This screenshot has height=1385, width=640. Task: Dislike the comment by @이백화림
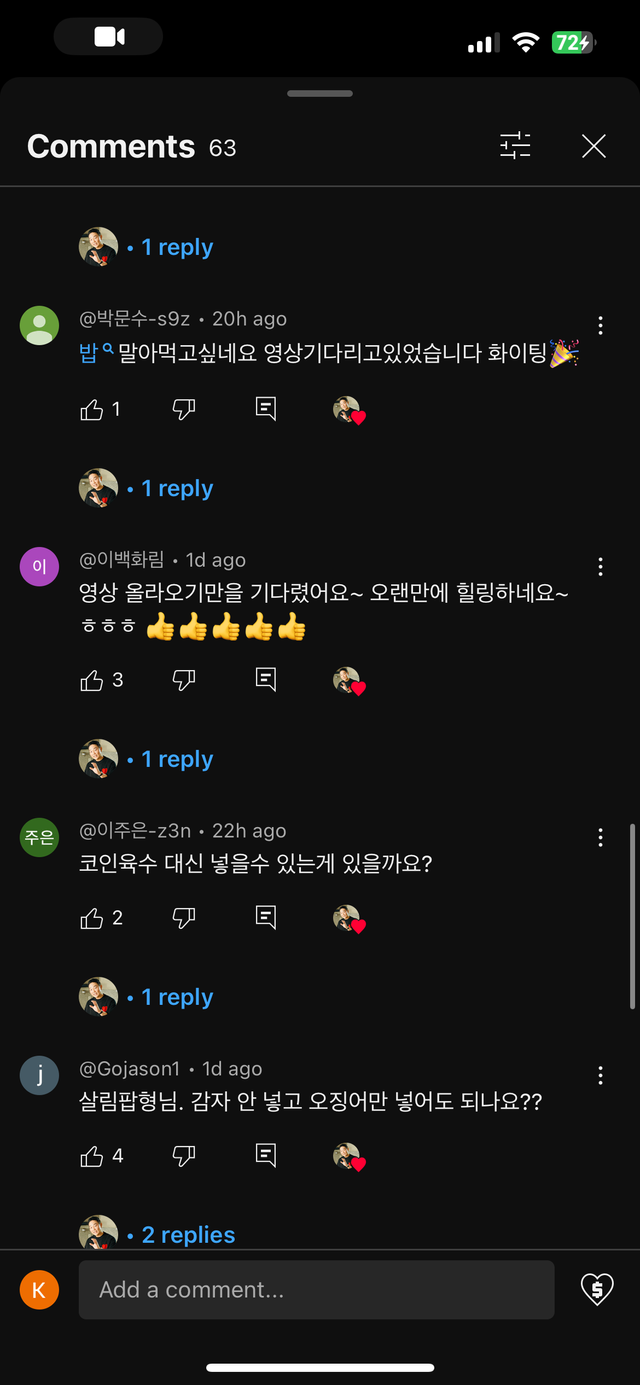pyautogui.click(x=184, y=680)
